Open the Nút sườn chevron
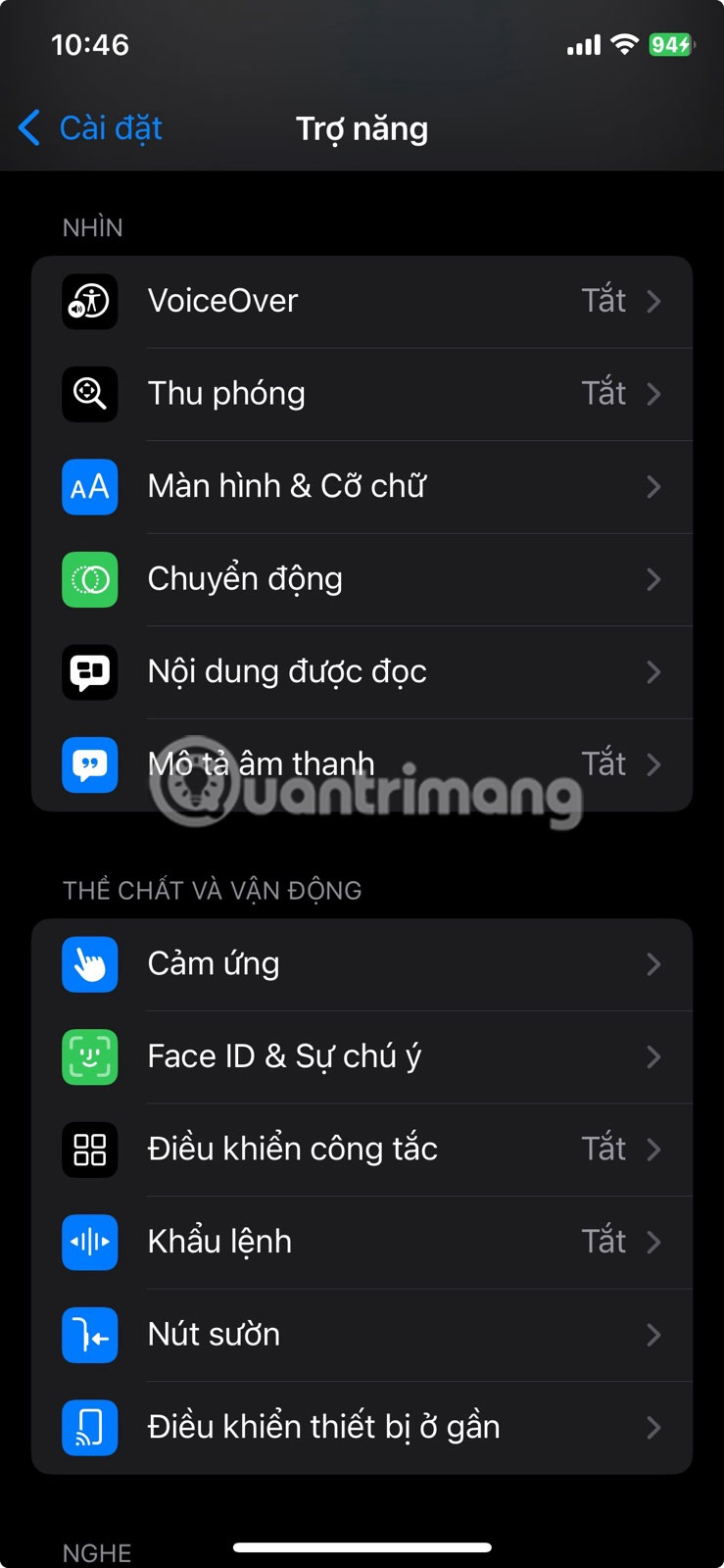The image size is (724, 1568). pyautogui.click(x=653, y=1335)
